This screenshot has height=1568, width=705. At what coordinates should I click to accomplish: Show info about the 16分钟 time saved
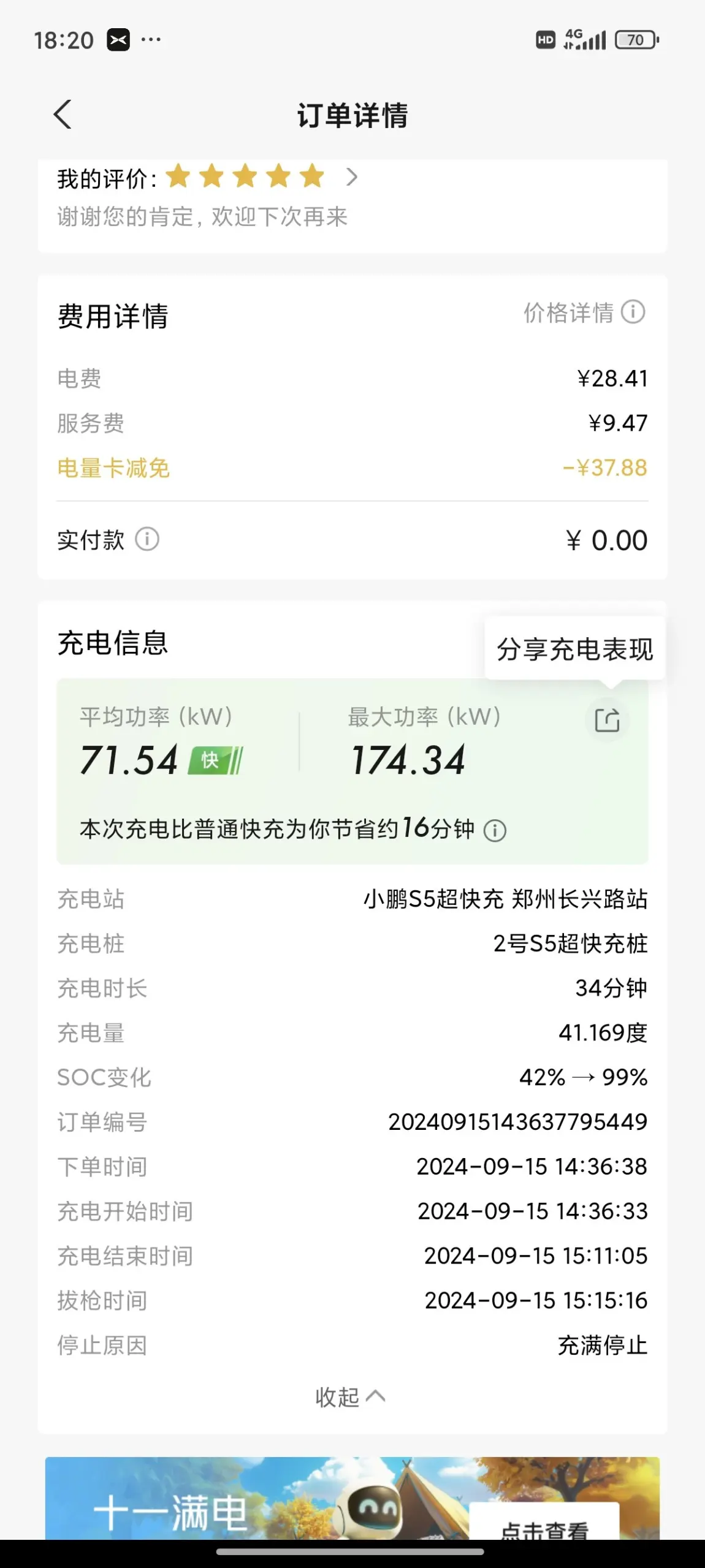(x=495, y=831)
